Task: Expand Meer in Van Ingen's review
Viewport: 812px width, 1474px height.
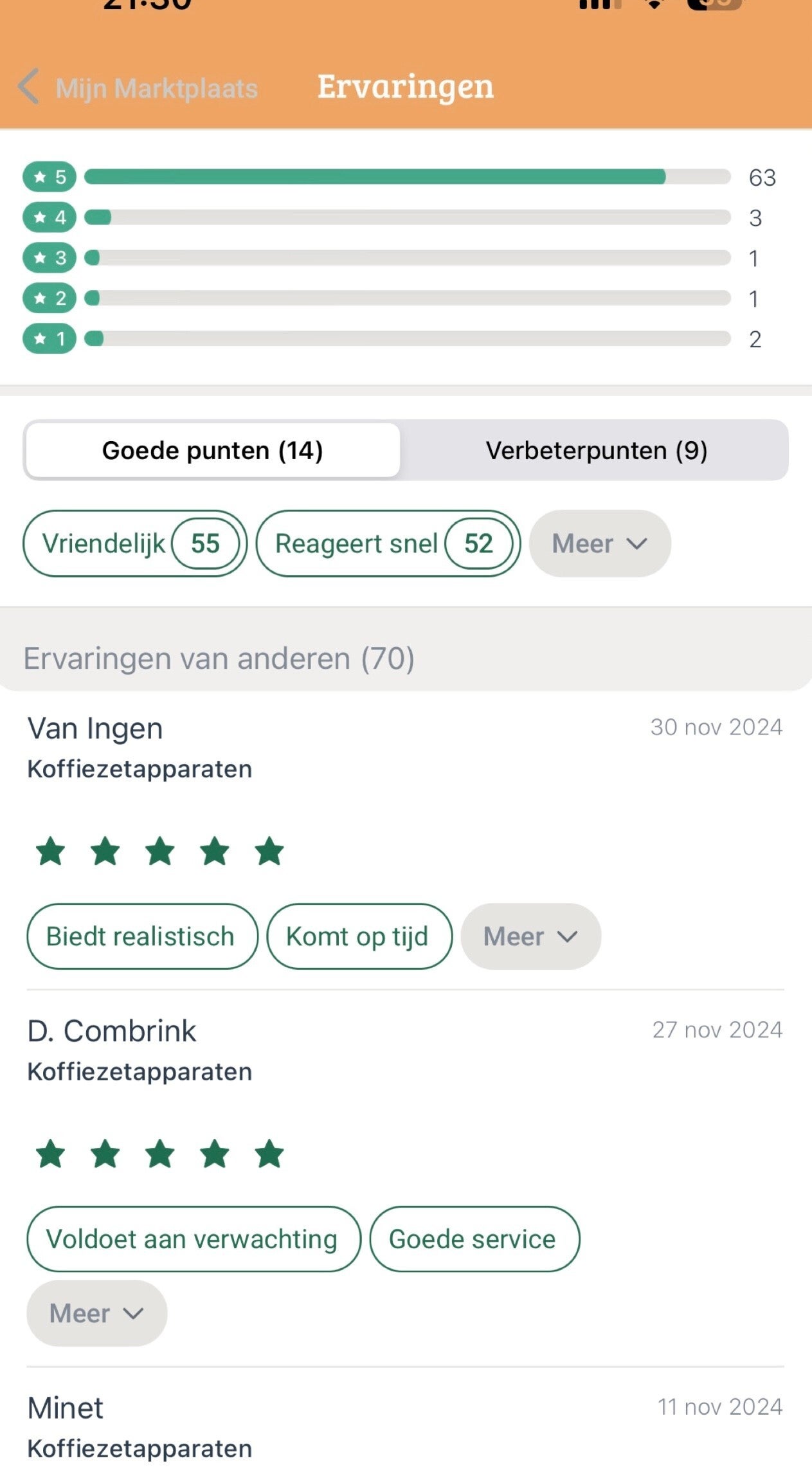Action: 530,936
